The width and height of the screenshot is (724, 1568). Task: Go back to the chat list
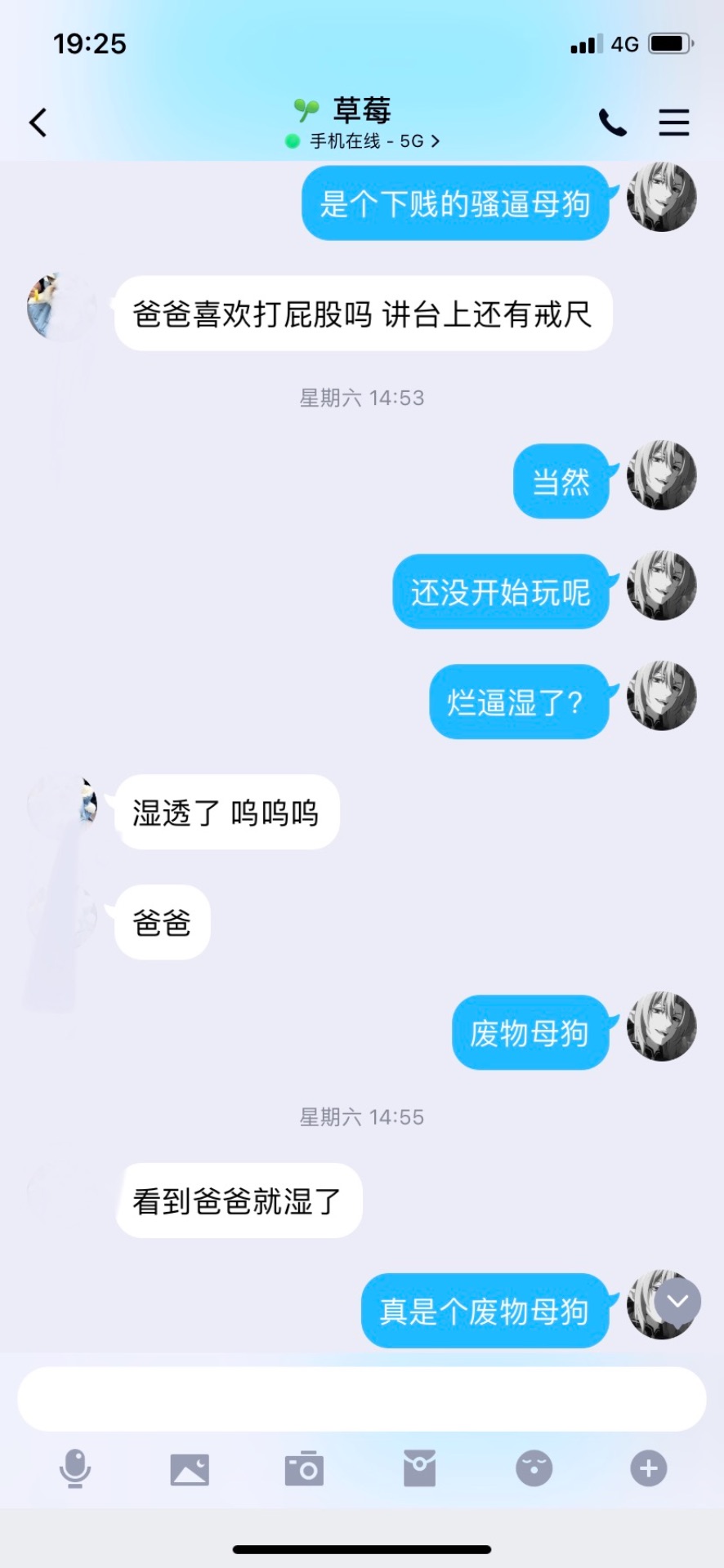pos(38,123)
